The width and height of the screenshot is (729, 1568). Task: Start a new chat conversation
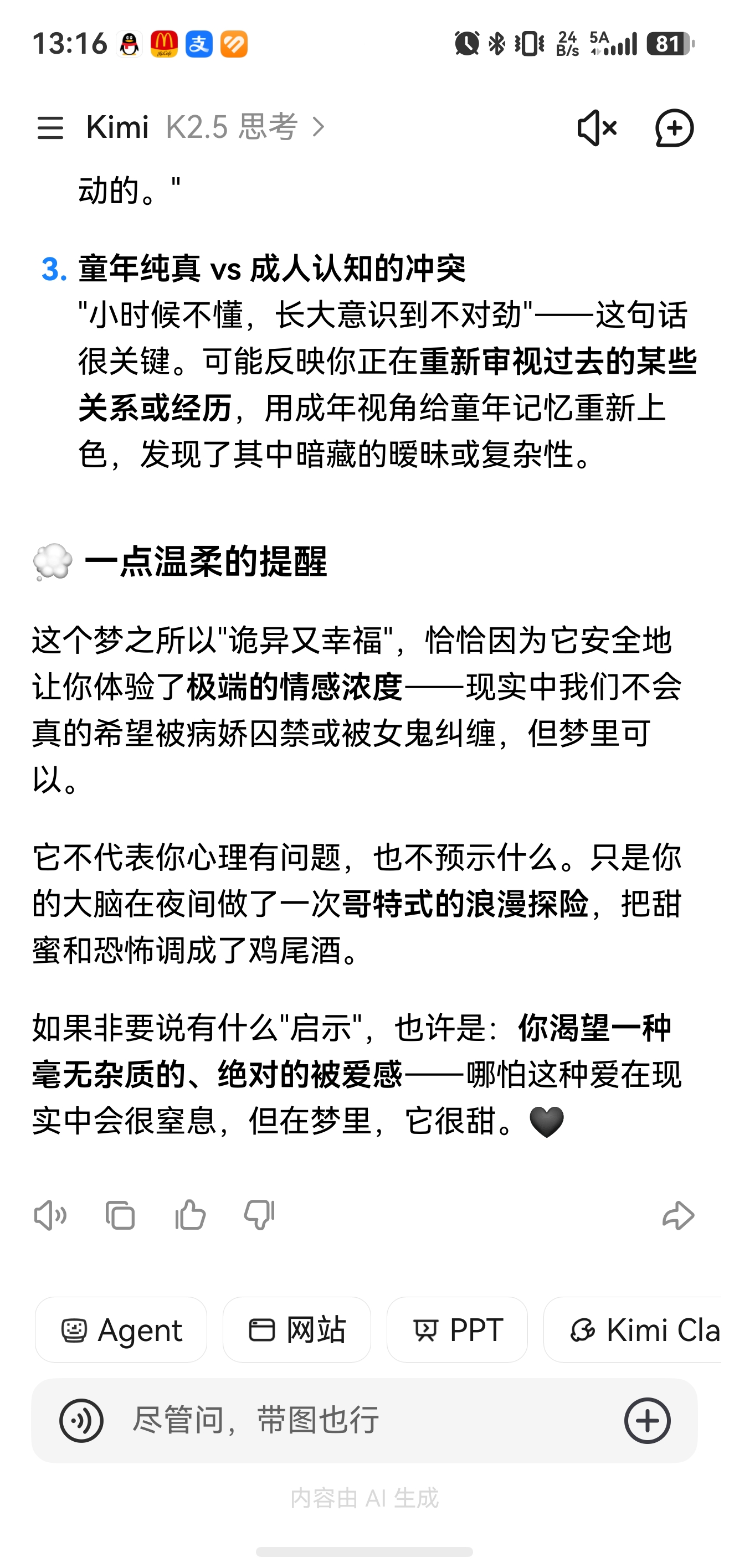674,128
